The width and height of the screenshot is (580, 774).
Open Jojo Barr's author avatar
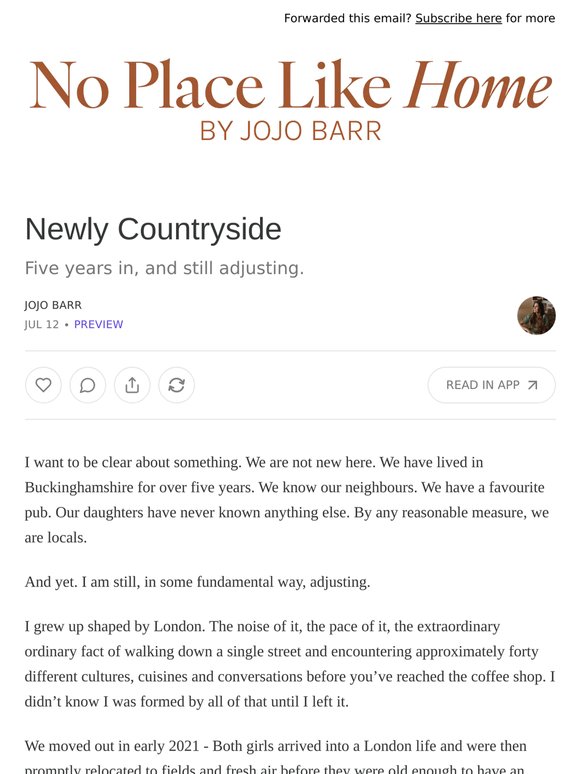point(537,315)
